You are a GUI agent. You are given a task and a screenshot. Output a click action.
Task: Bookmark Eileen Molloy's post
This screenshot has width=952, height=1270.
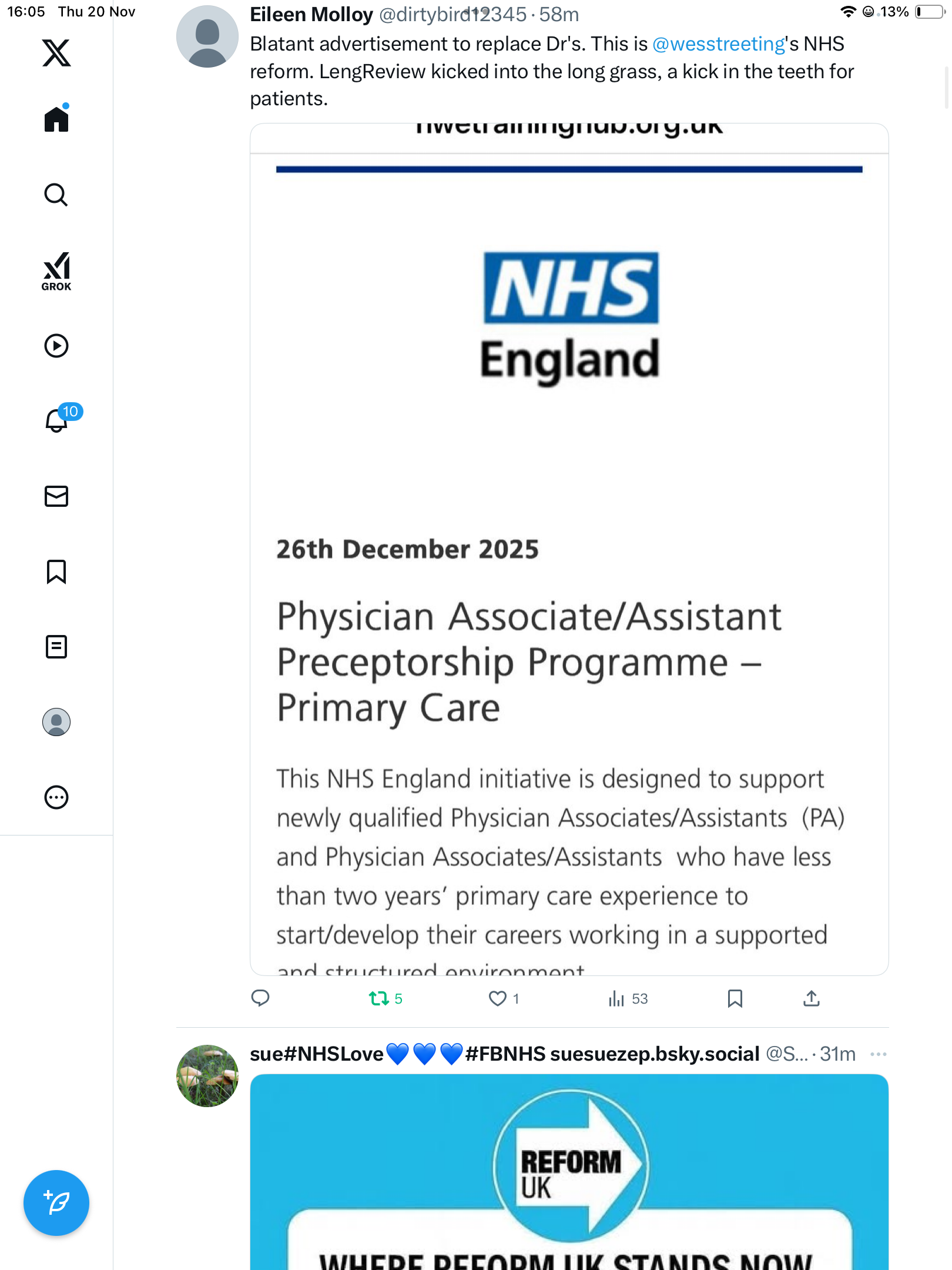(735, 998)
